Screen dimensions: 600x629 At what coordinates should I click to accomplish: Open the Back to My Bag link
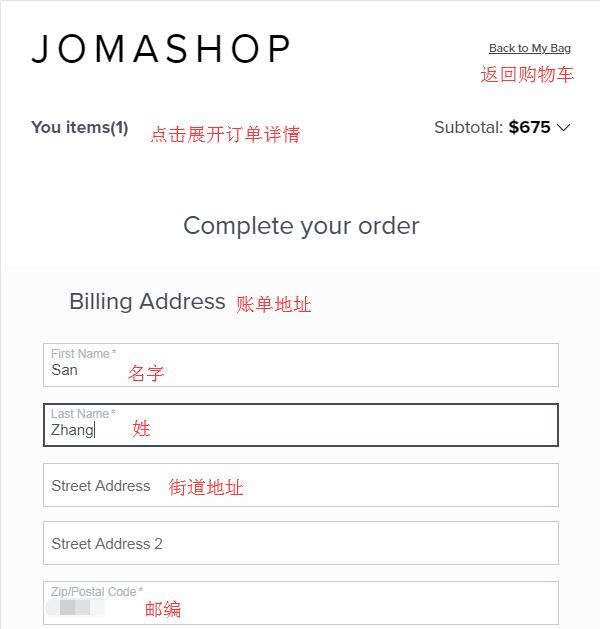[529, 48]
